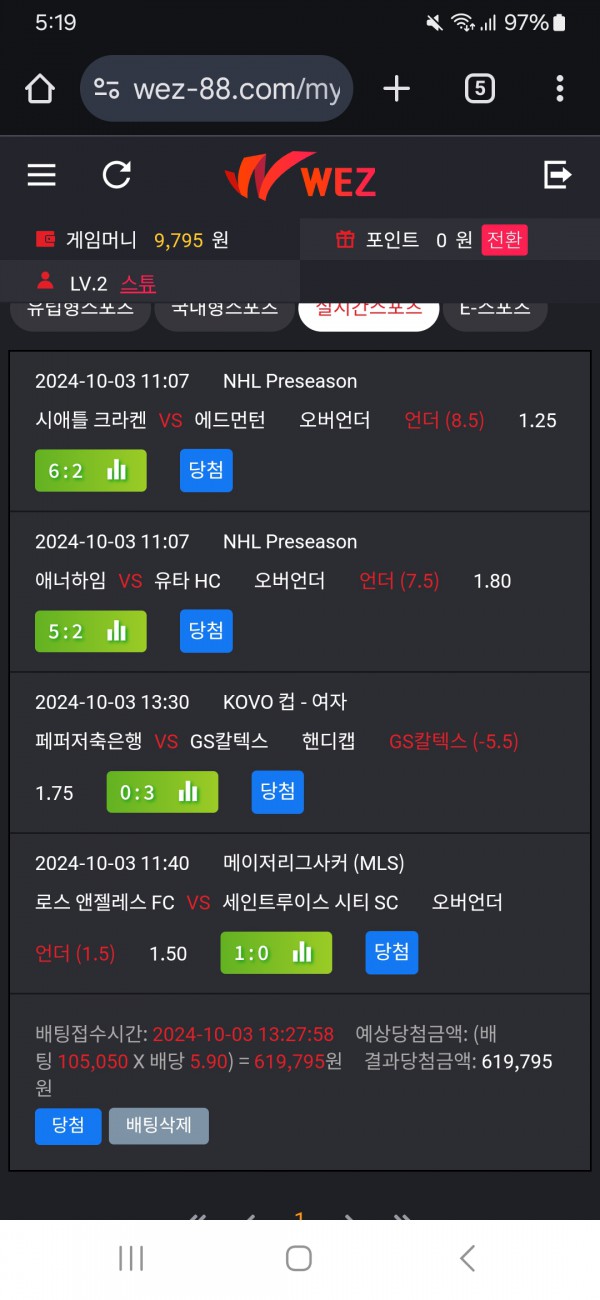The width and height of the screenshot is (600, 1300).
Task: Tap the 전환 points button
Action: pyautogui.click(x=504, y=240)
